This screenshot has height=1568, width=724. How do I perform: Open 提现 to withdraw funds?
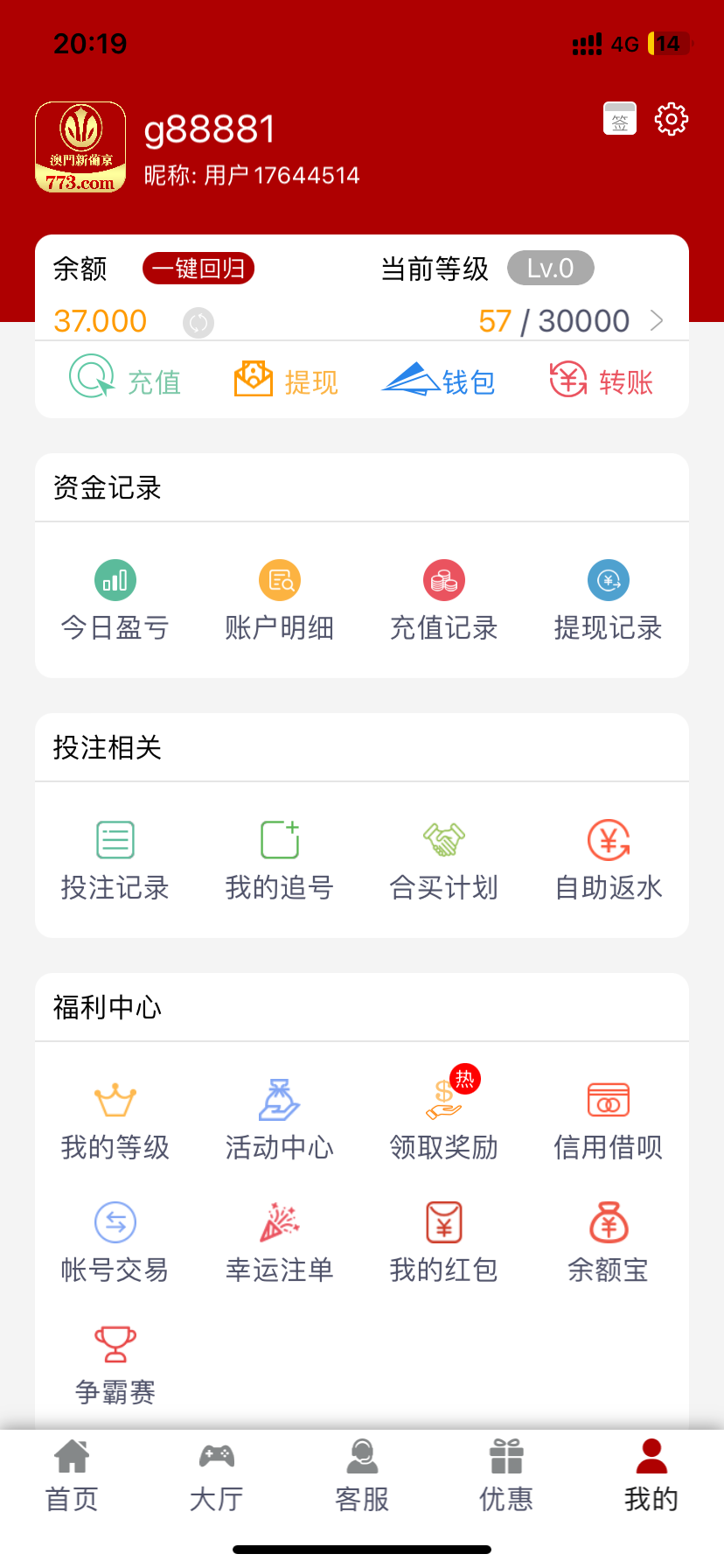click(286, 380)
